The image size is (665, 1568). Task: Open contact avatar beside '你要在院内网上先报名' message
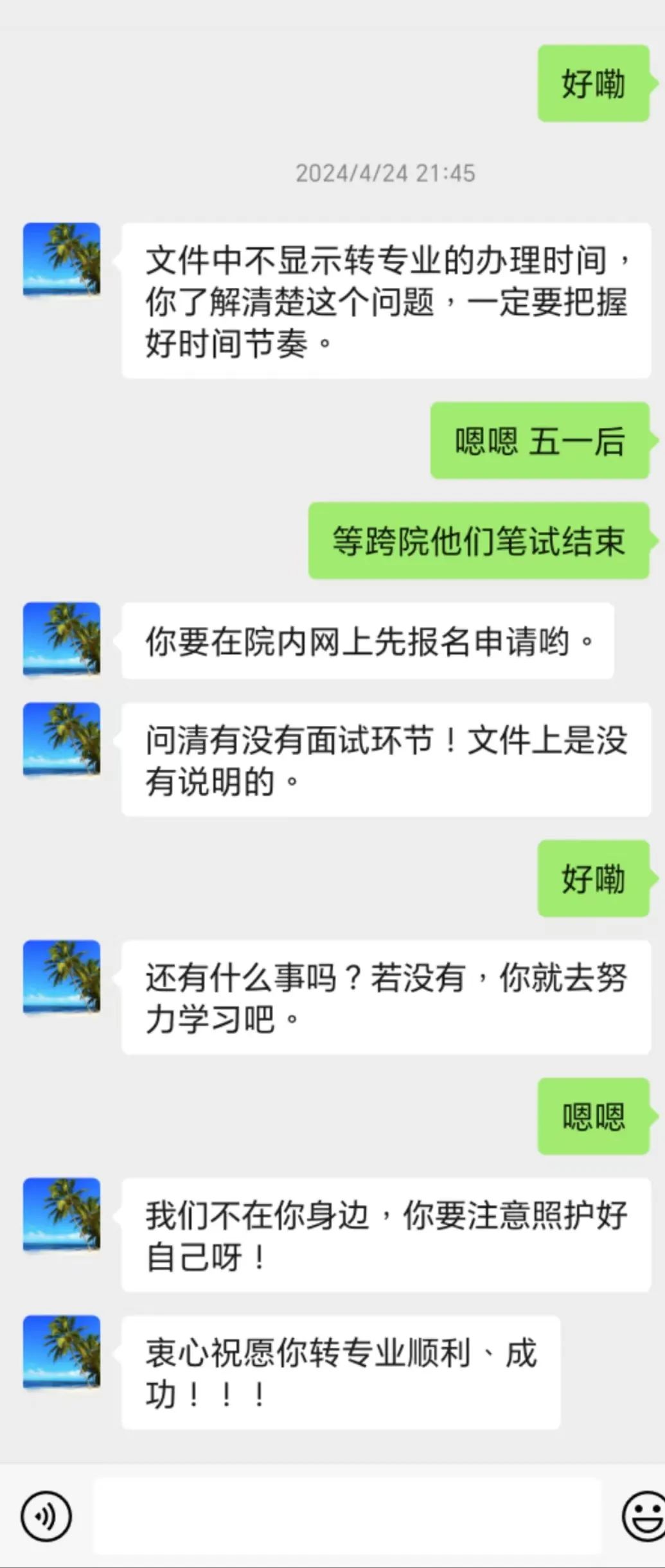click(x=62, y=639)
